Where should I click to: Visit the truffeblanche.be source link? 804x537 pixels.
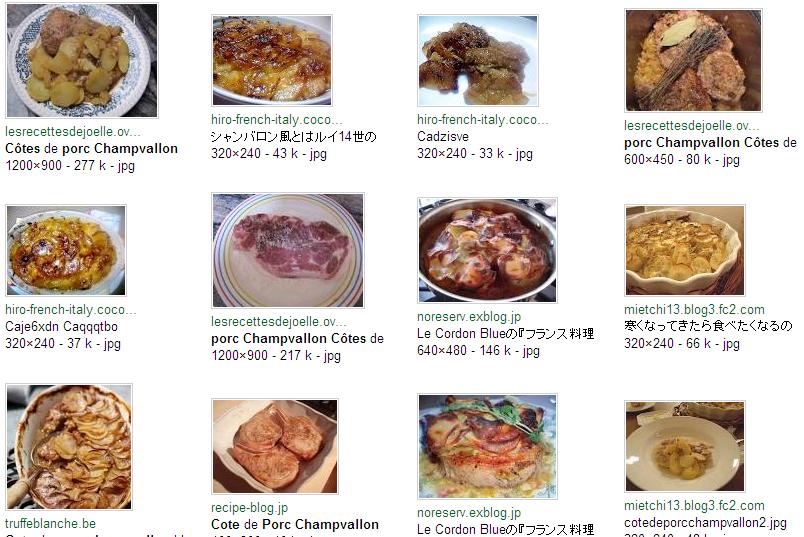coord(51,523)
